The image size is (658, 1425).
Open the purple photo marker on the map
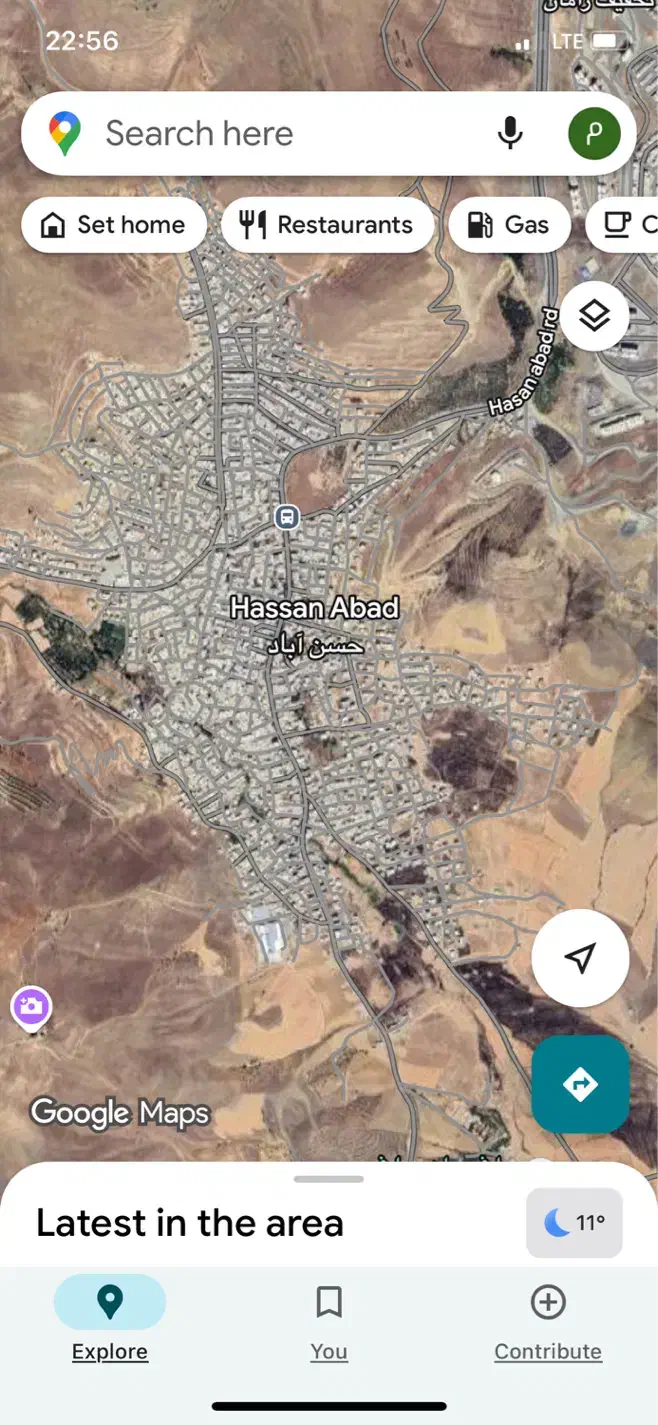[31, 1006]
